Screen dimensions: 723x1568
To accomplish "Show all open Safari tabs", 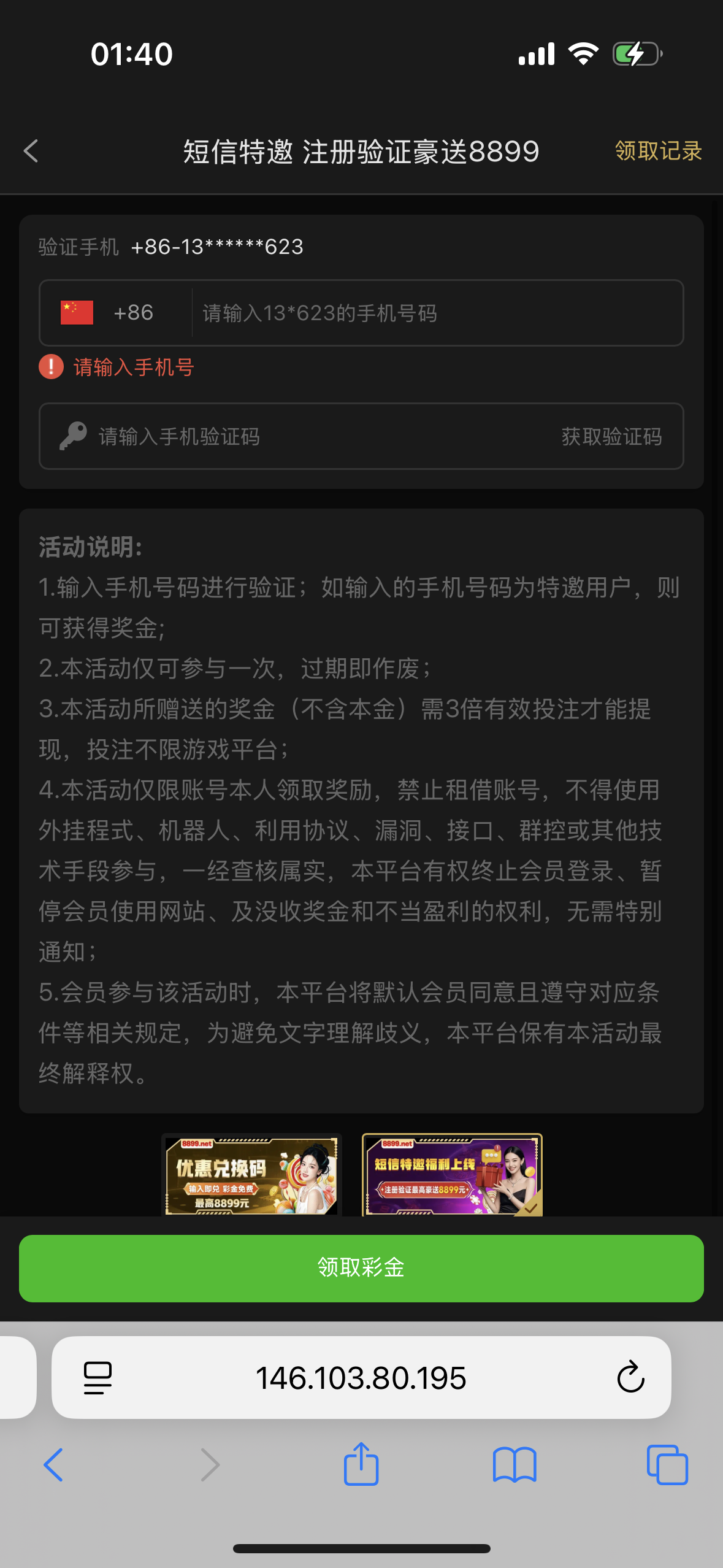I will tap(667, 1465).
